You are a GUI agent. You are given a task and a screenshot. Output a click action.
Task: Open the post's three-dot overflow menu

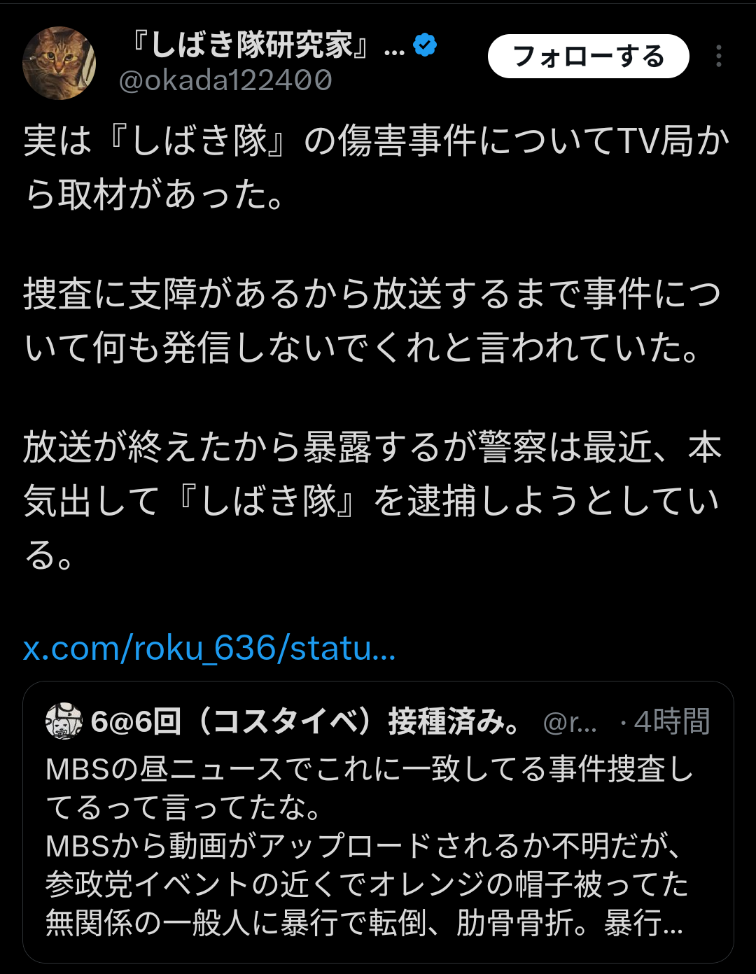point(719,57)
